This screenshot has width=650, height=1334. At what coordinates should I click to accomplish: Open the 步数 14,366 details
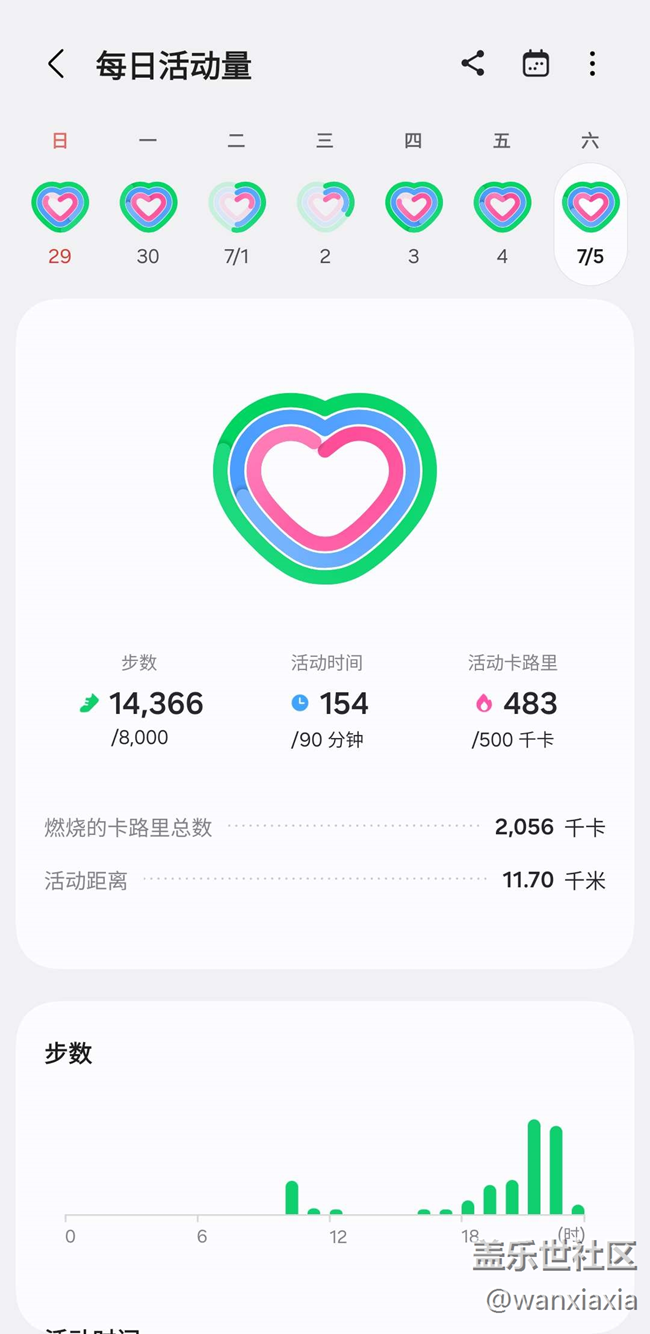coord(140,701)
